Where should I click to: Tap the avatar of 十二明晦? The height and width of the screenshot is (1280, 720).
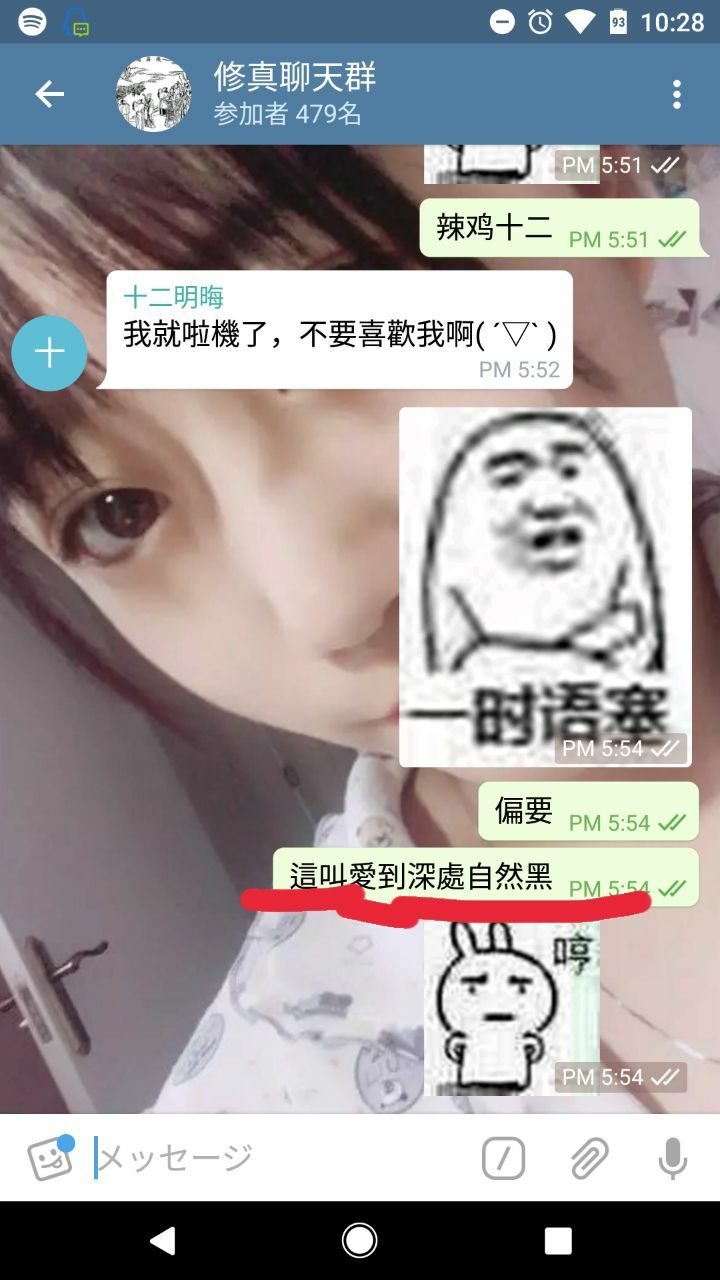pos(49,353)
